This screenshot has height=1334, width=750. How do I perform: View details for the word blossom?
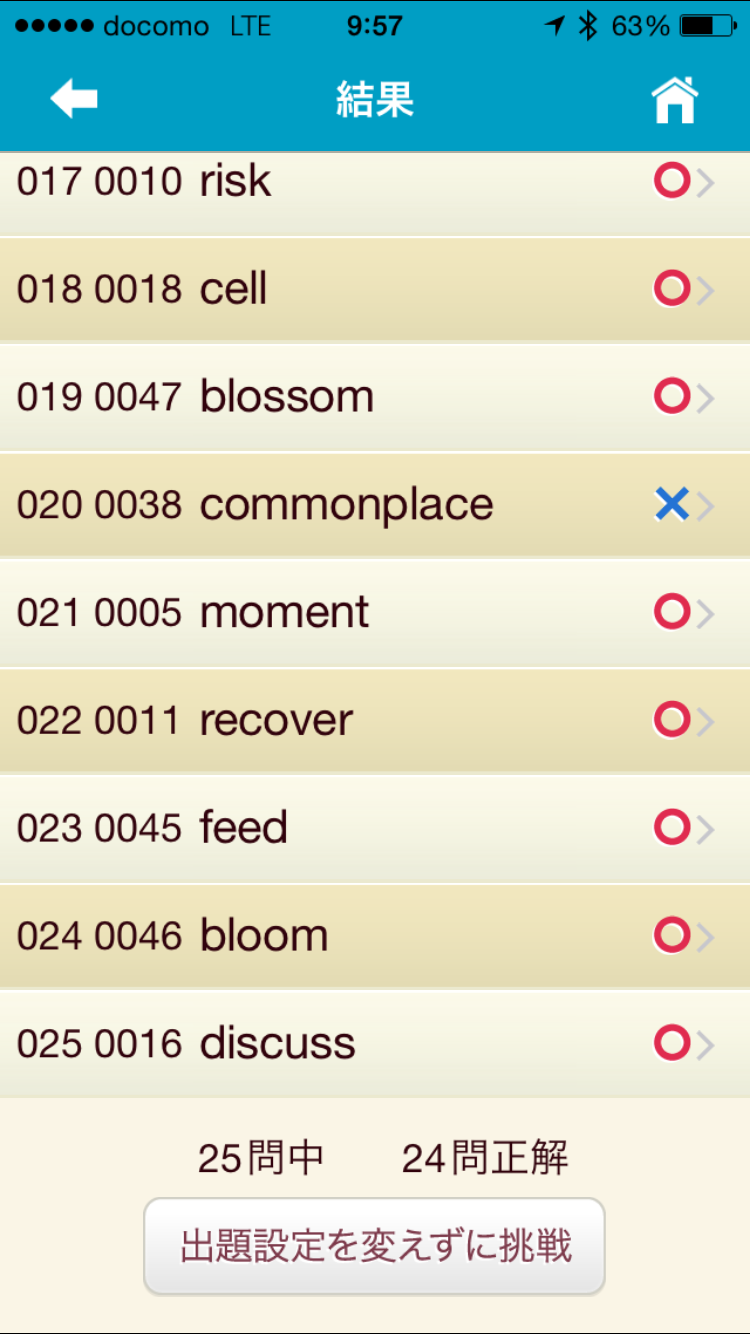coord(375,397)
